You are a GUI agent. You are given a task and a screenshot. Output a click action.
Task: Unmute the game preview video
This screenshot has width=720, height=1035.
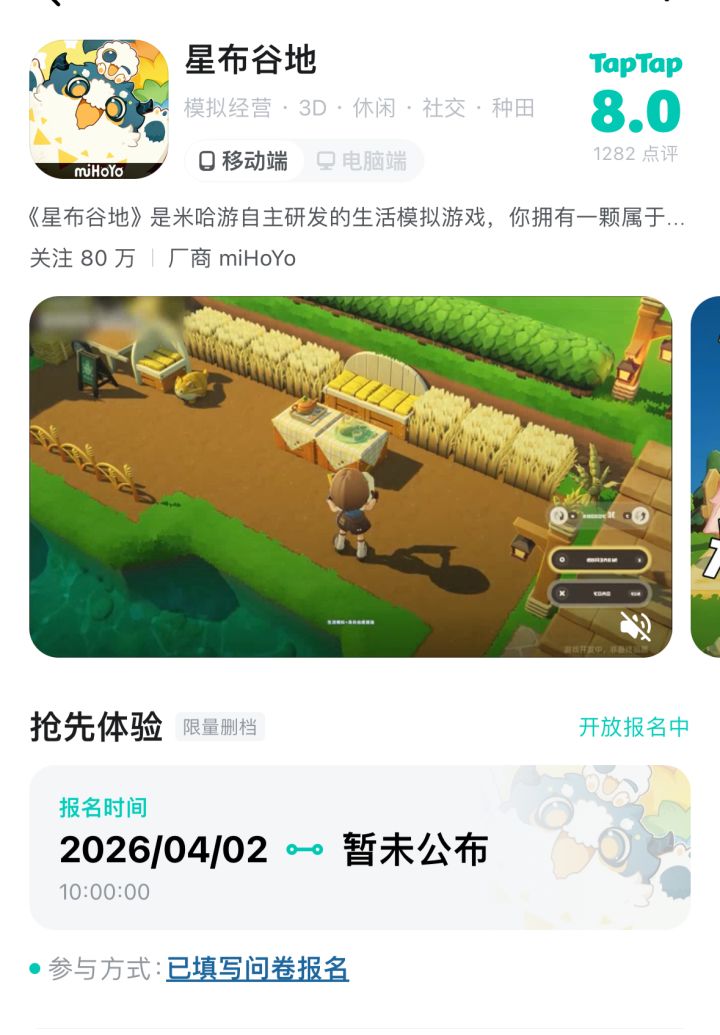coord(637,625)
